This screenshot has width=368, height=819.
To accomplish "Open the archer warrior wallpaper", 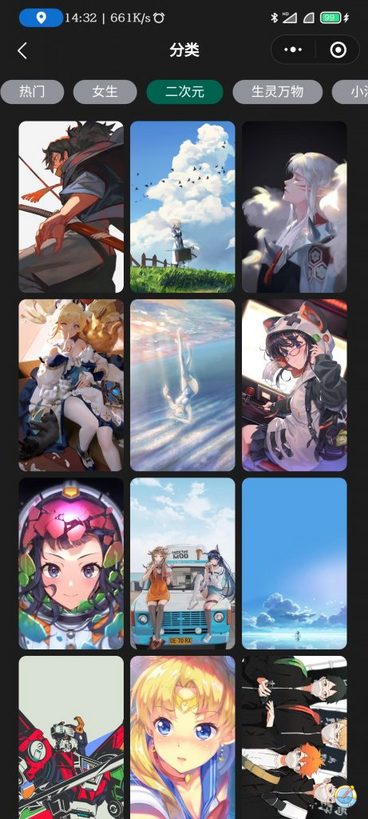I will point(71,207).
